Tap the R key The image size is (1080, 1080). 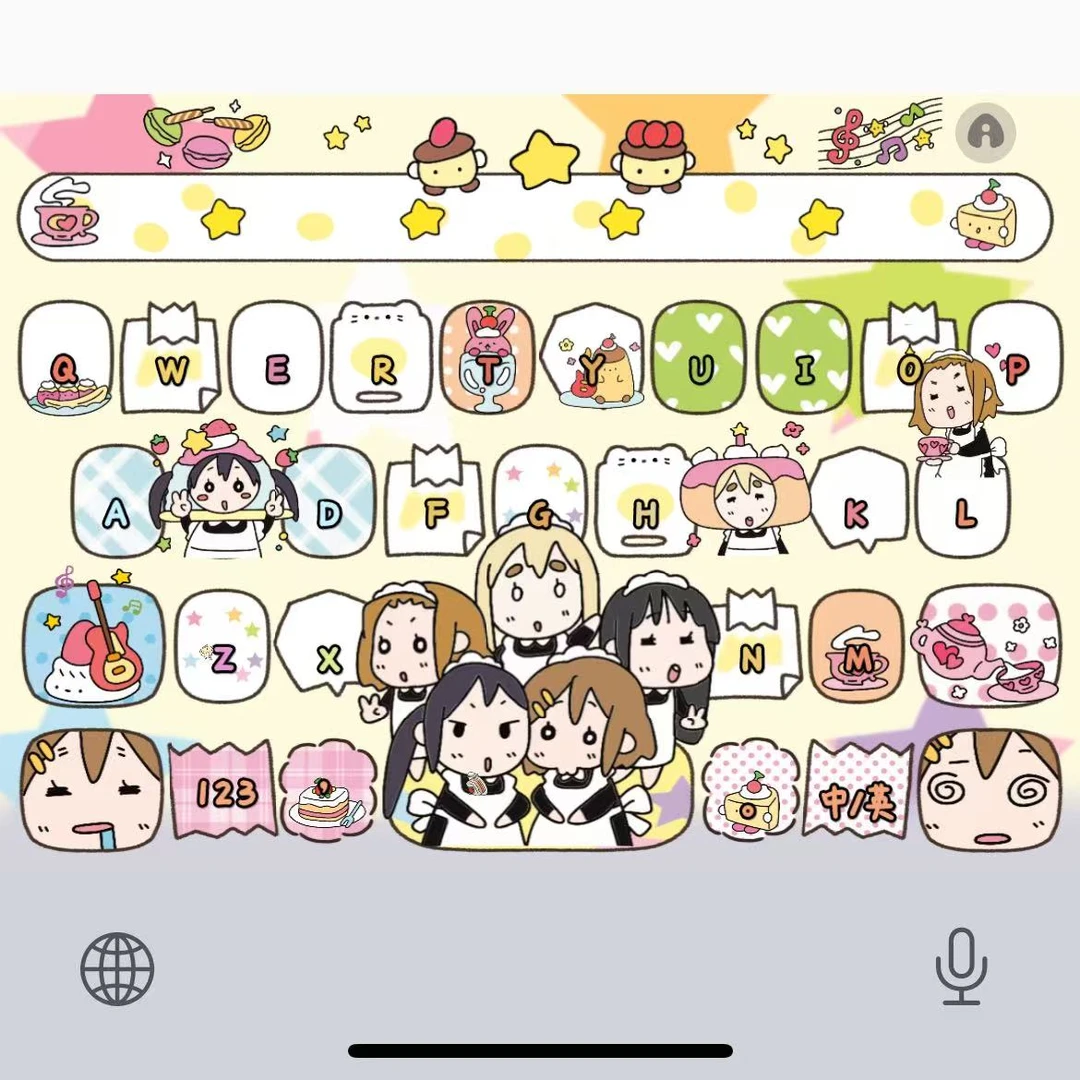tap(383, 370)
